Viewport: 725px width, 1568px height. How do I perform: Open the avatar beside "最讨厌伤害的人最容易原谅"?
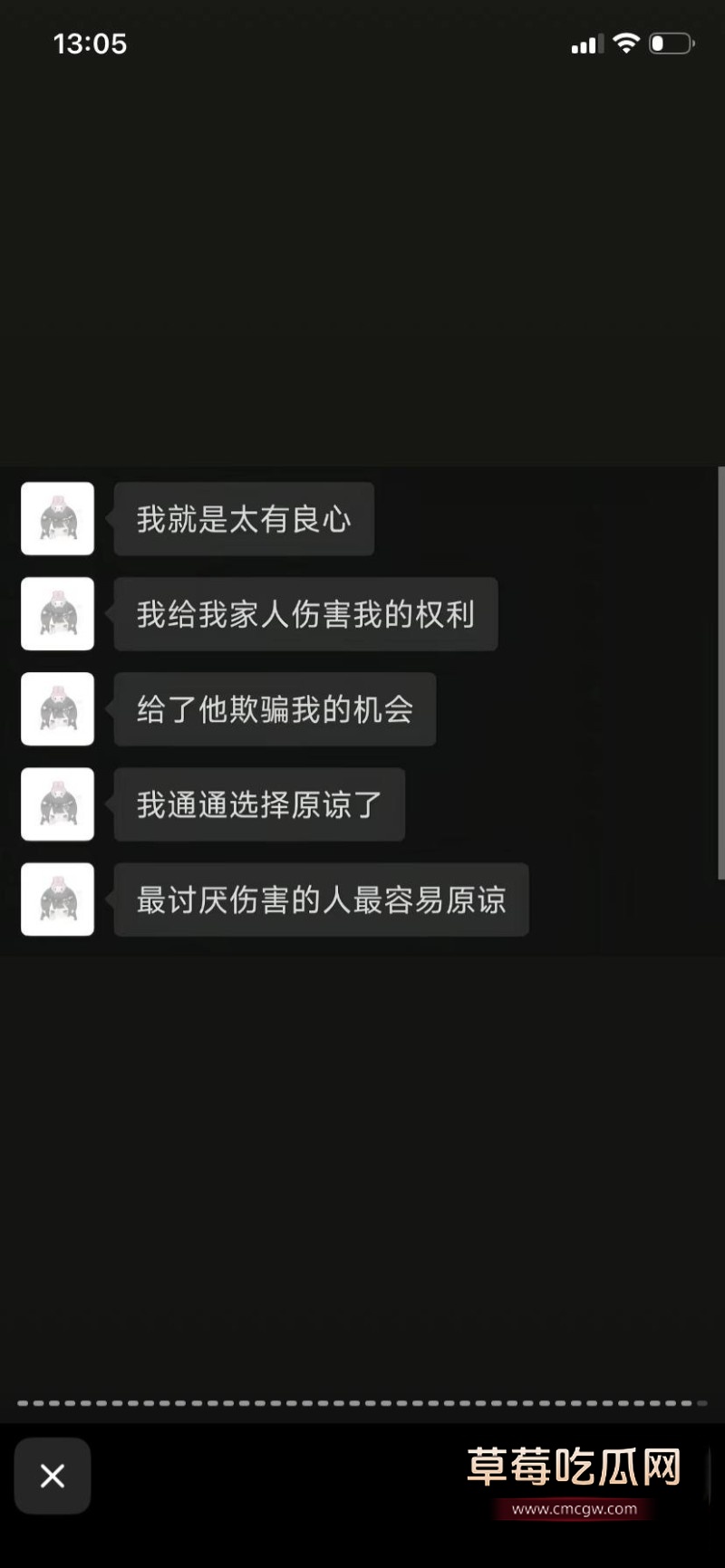pos(56,899)
